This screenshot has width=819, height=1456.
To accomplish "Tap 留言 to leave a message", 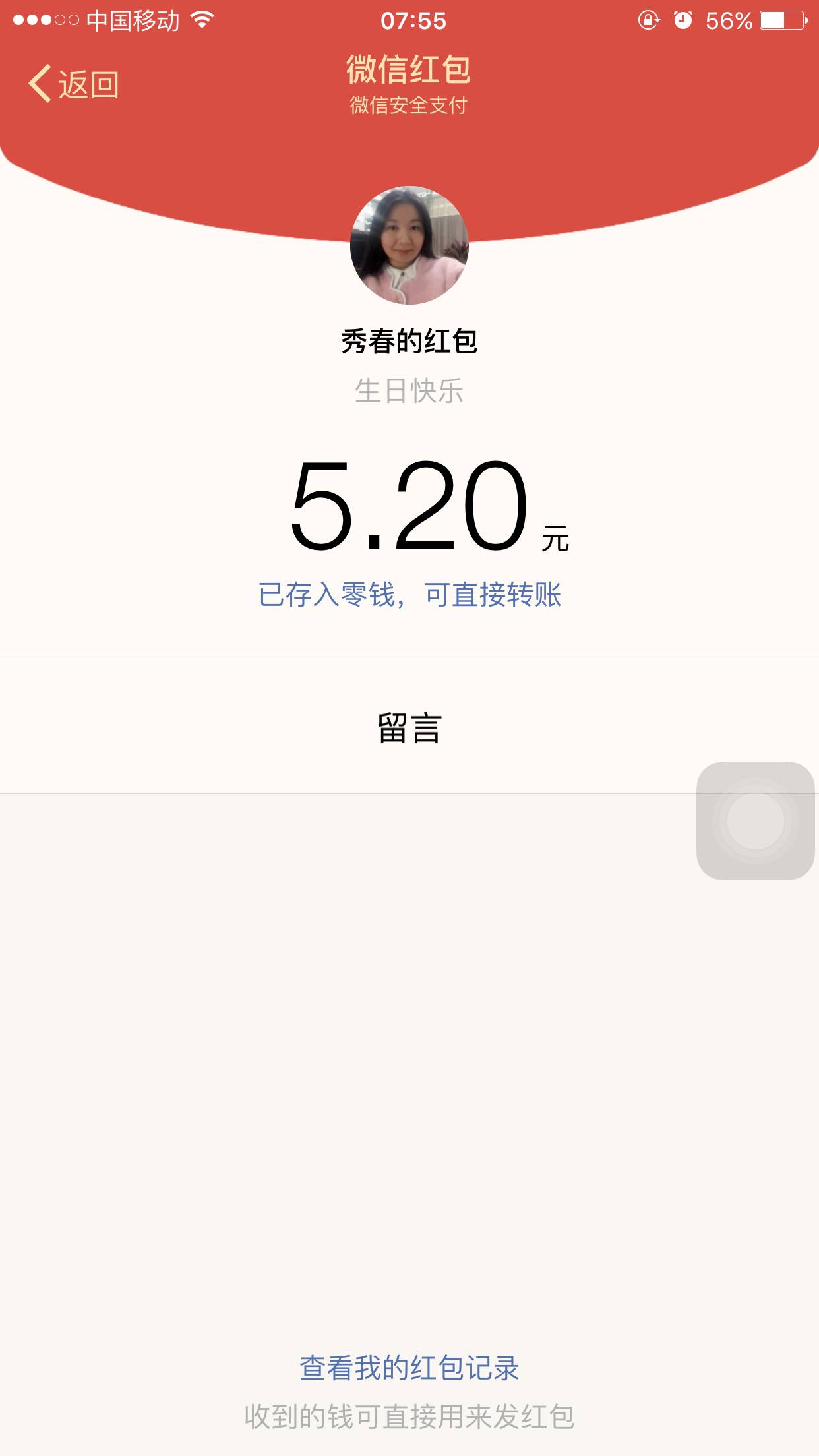I will click(x=409, y=728).
